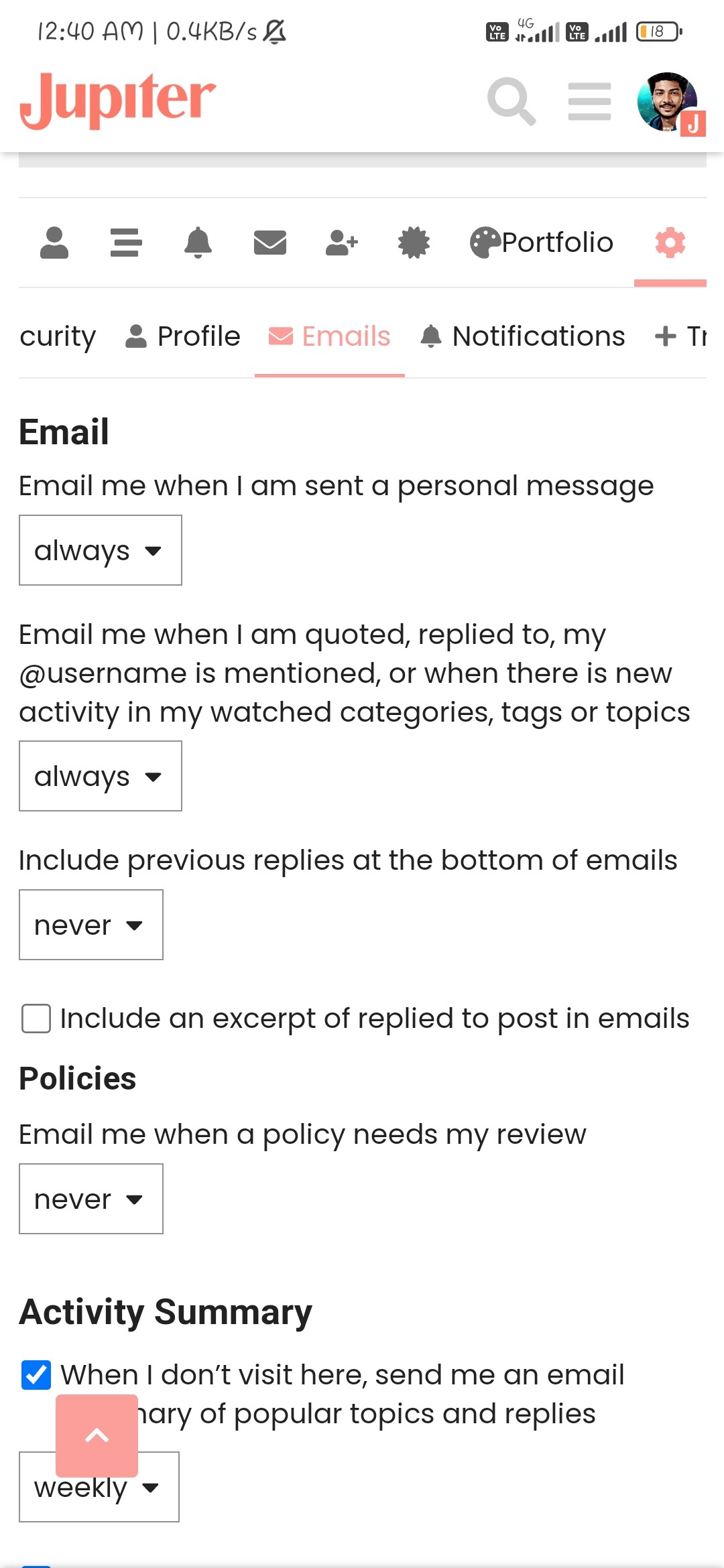Viewport: 724px width, 1568px height.
Task: Open the Profile preferences section
Action: pyautogui.click(x=183, y=336)
